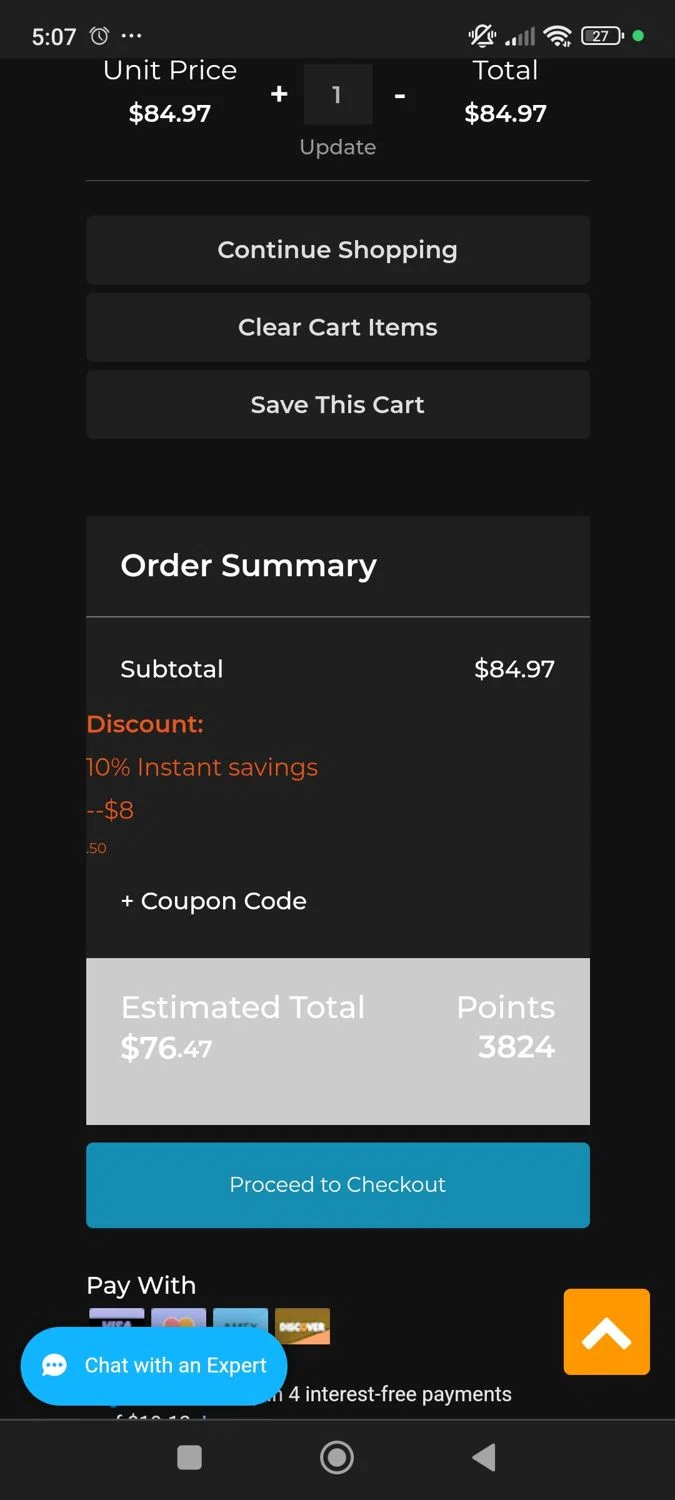This screenshot has height=1500, width=675.
Task: Proceed to Checkout
Action: click(338, 1185)
